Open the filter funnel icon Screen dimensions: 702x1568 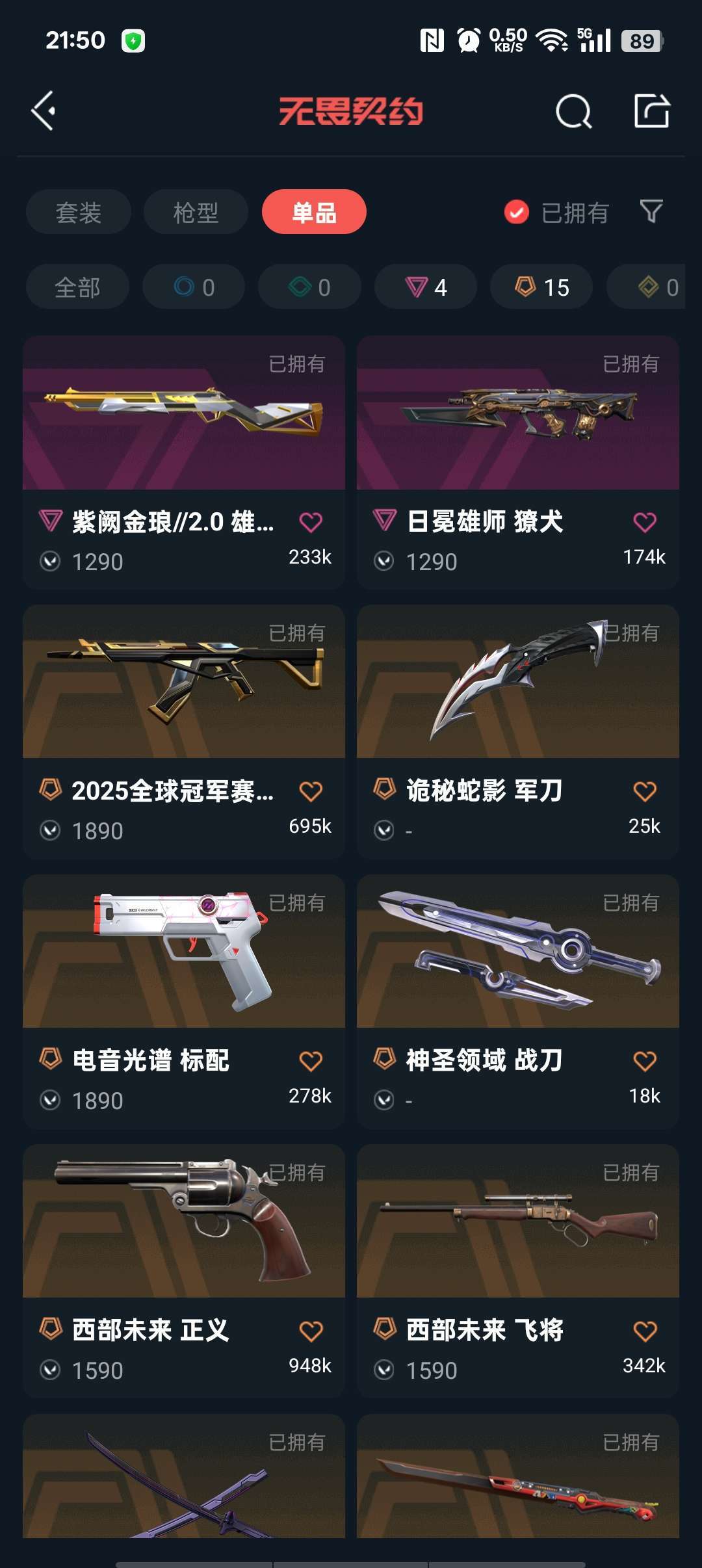[x=651, y=211]
